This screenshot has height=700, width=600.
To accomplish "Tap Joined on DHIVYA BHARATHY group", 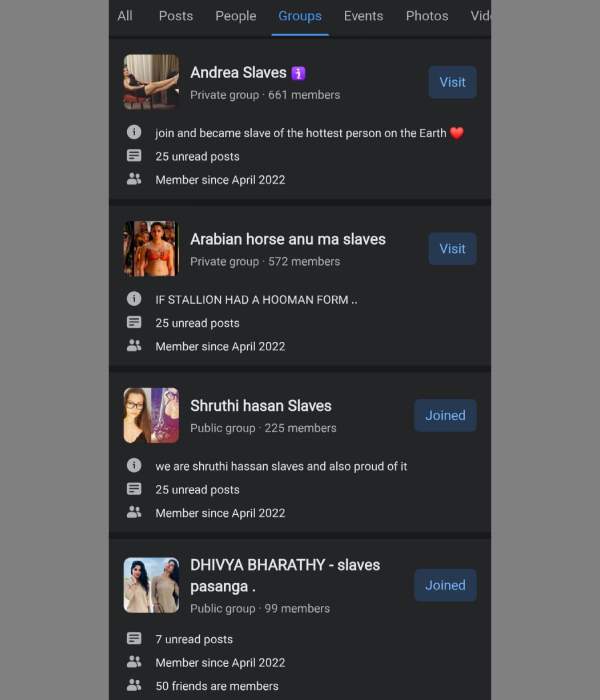I will [445, 585].
